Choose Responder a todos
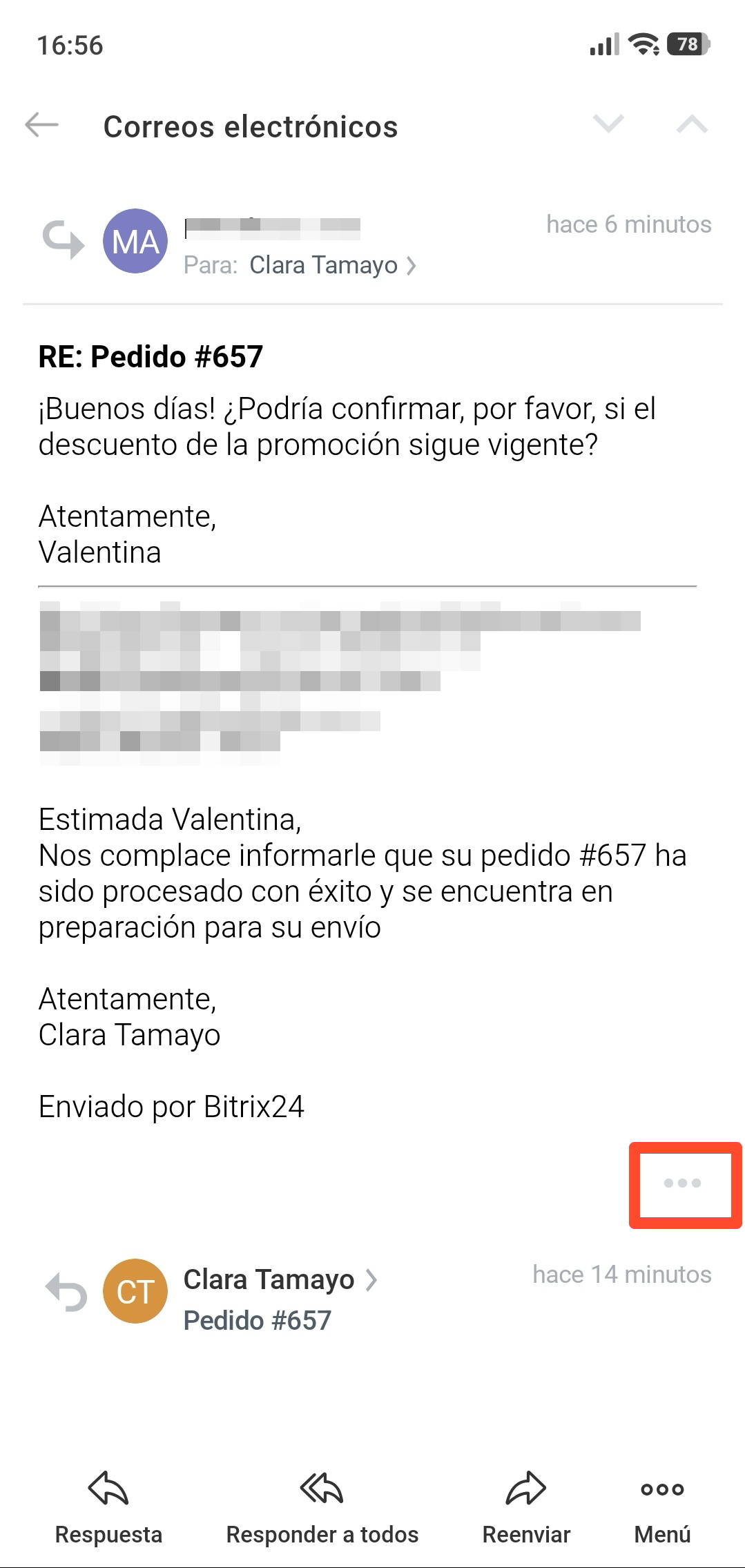Image resolution: width=745 pixels, height=1568 pixels. click(322, 1509)
